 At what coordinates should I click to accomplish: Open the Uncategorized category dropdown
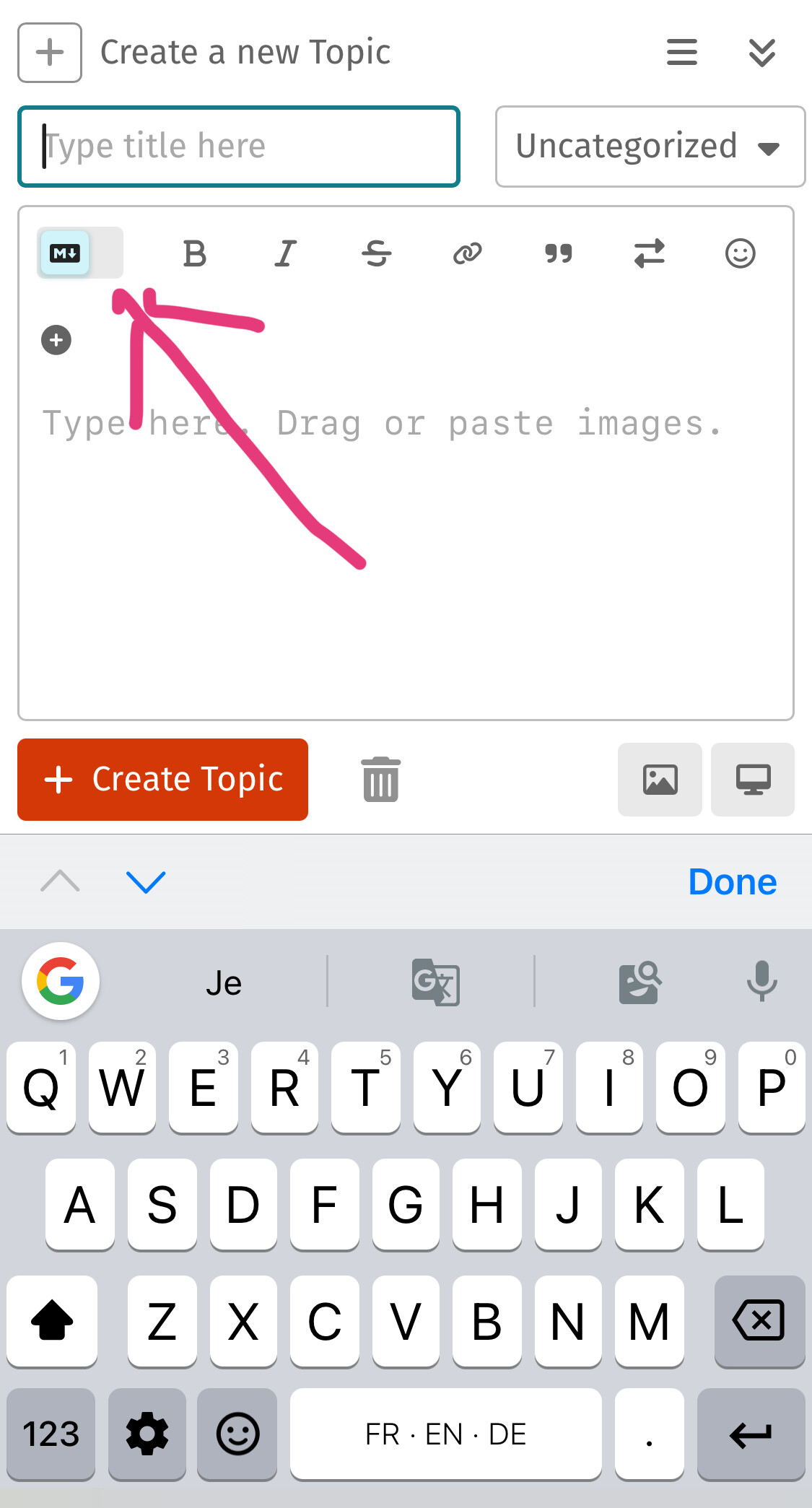(650, 147)
